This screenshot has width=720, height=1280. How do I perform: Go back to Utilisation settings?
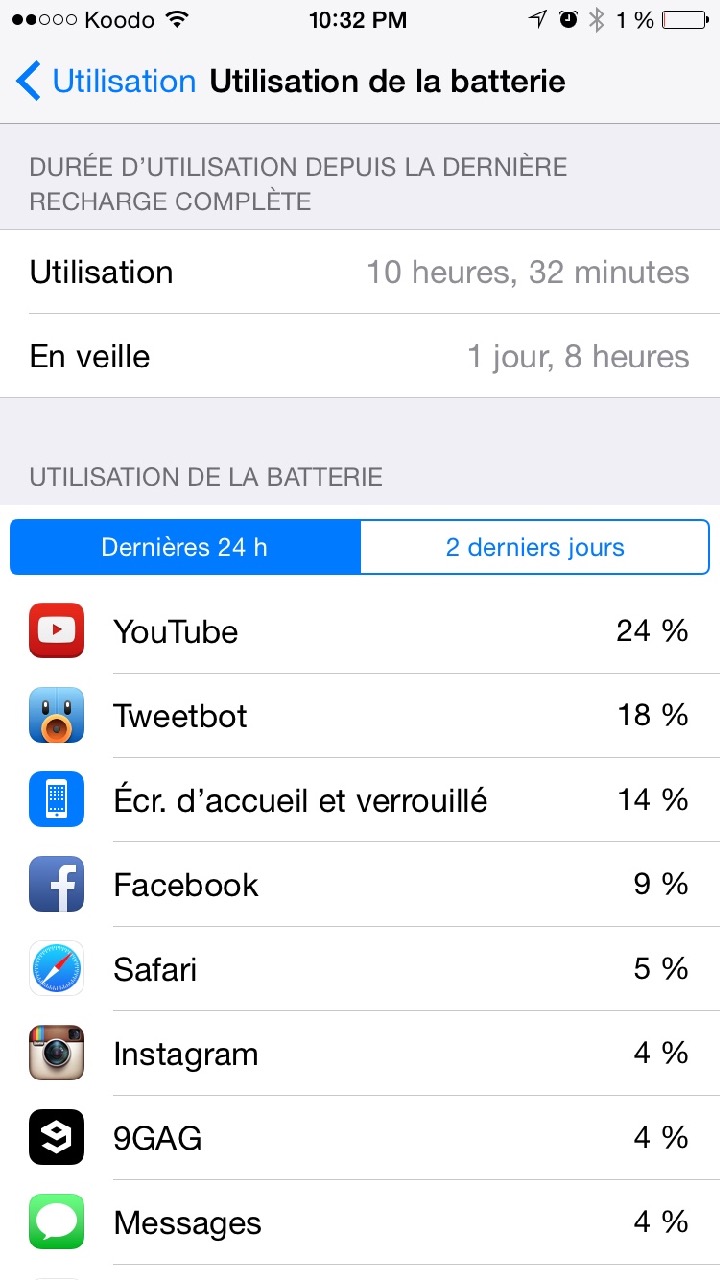[106, 81]
